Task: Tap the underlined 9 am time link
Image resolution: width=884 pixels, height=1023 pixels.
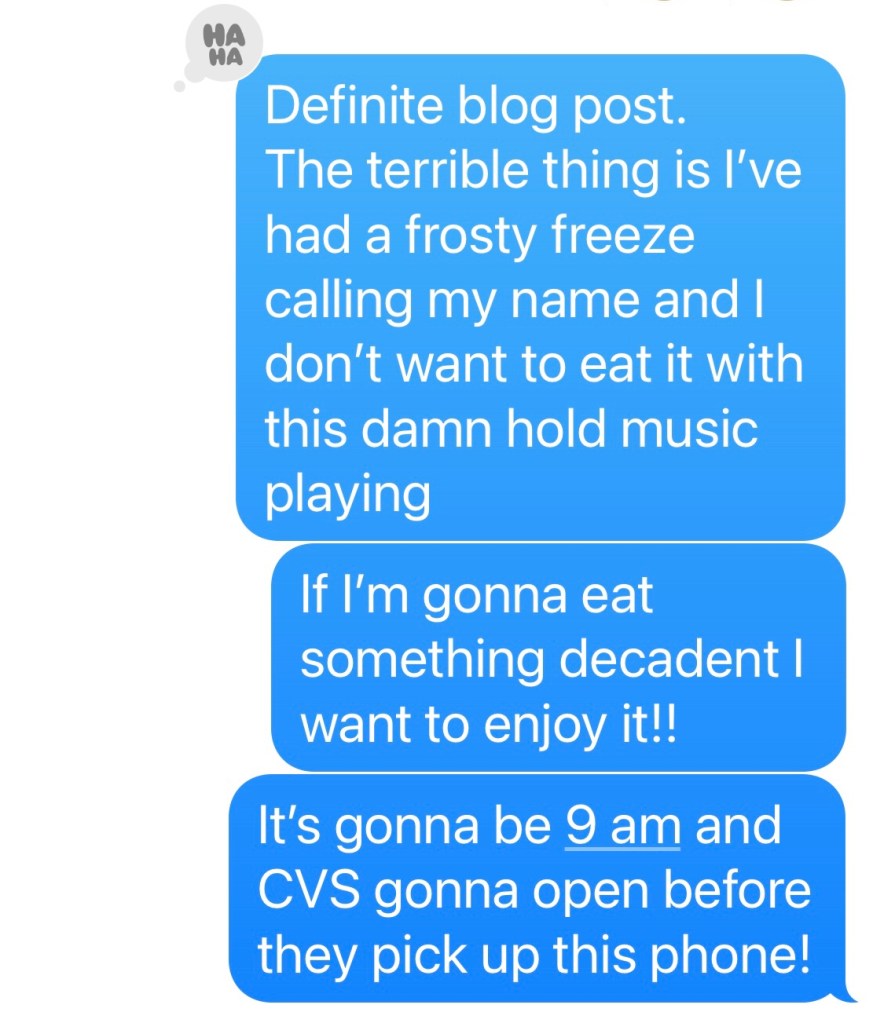Action: 622,828
